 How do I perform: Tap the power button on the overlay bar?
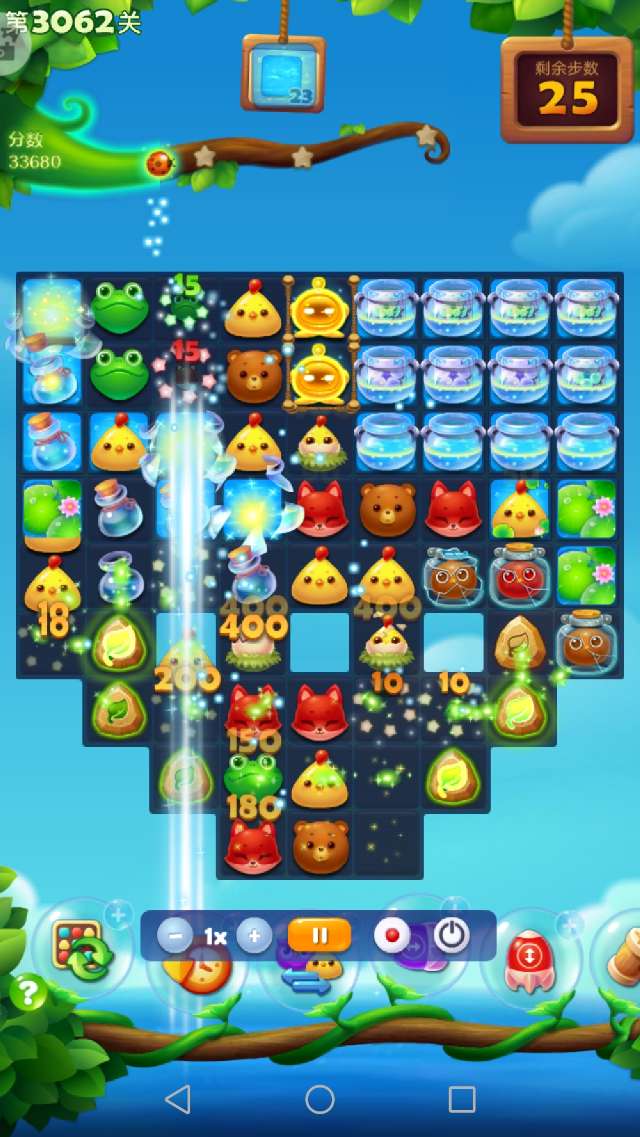[452, 936]
